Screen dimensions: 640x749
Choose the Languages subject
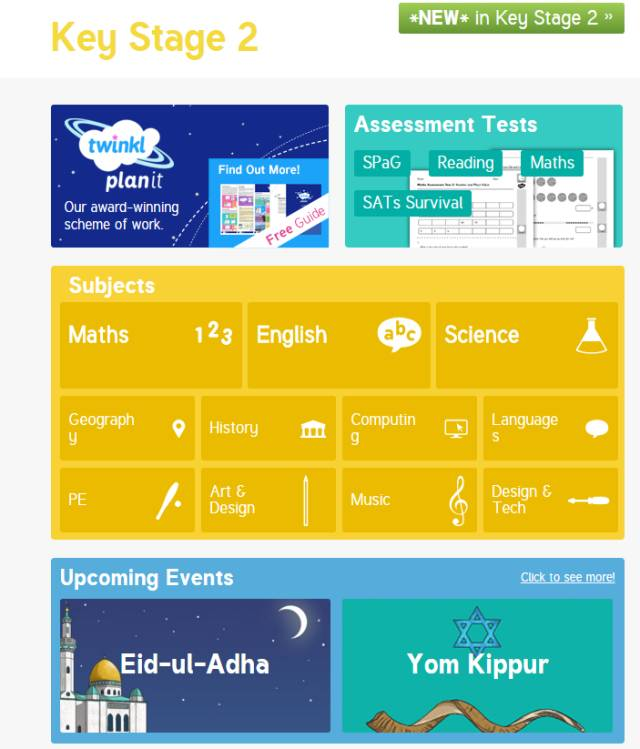click(550, 428)
